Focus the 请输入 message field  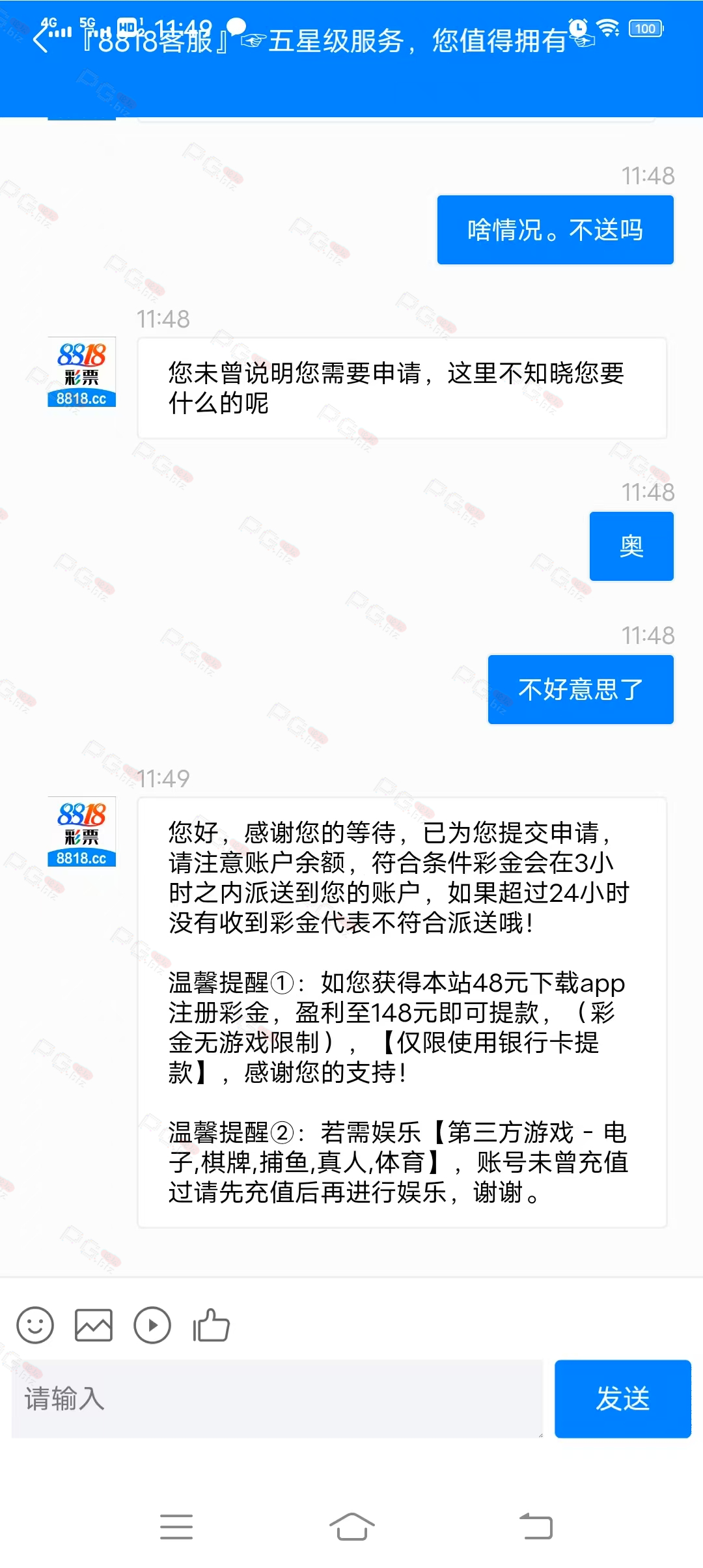point(277,1399)
